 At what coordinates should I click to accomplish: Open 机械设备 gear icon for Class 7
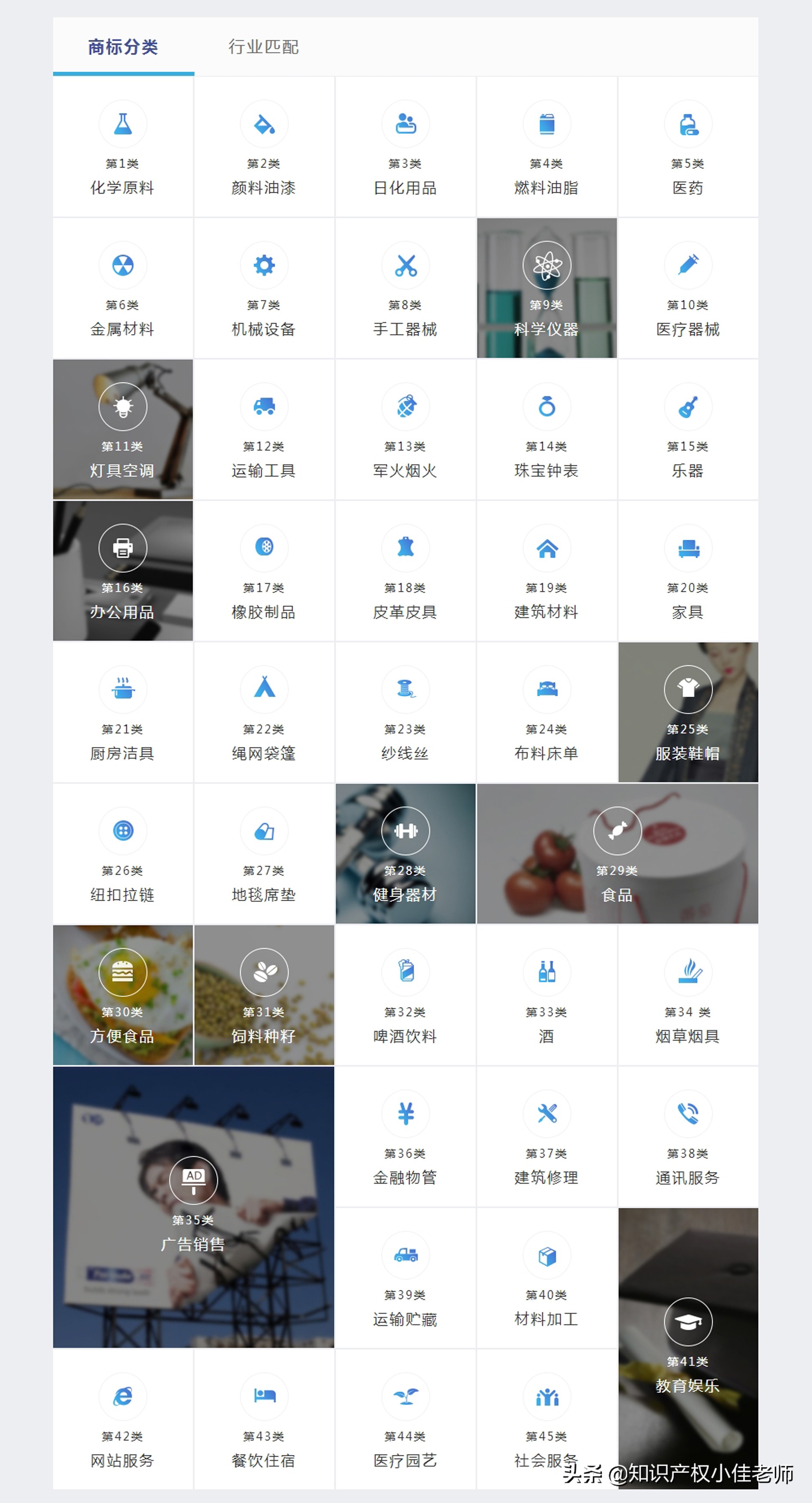[264, 264]
